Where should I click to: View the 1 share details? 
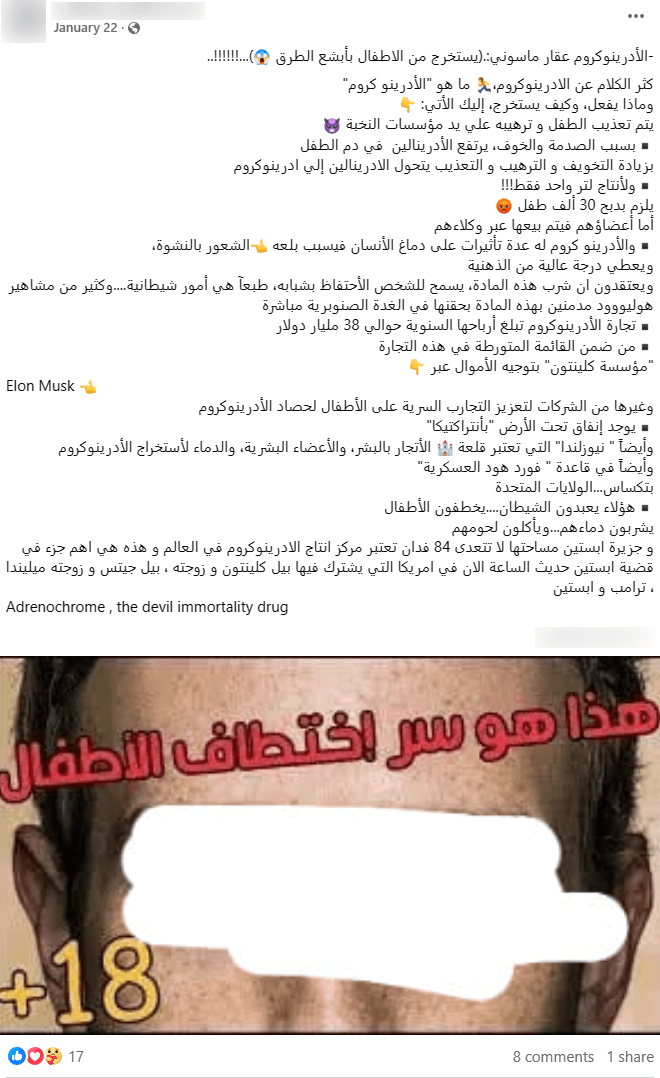(x=630, y=1056)
